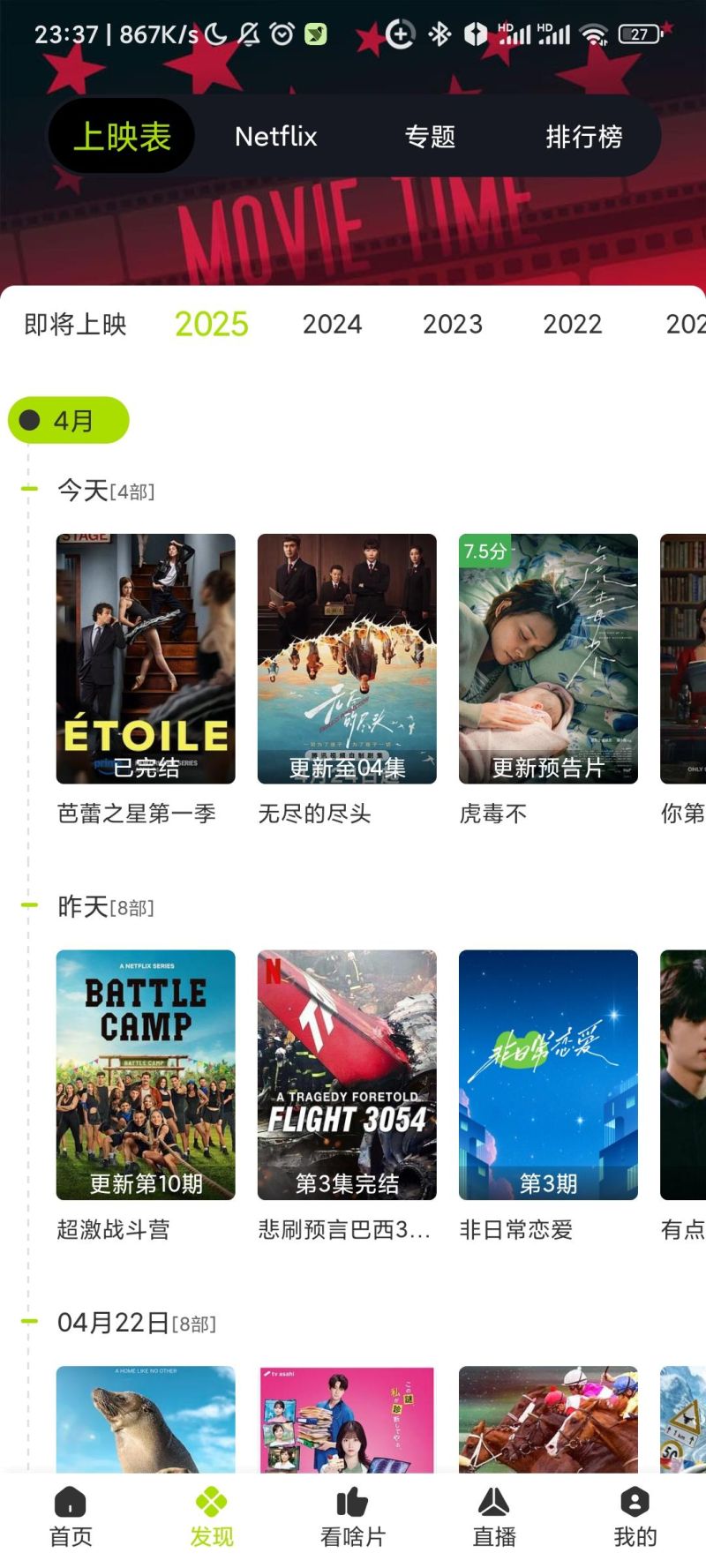This screenshot has width=706, height=1568.
Task: Open 虎毒不 movie card
Action: coord(548,658)
